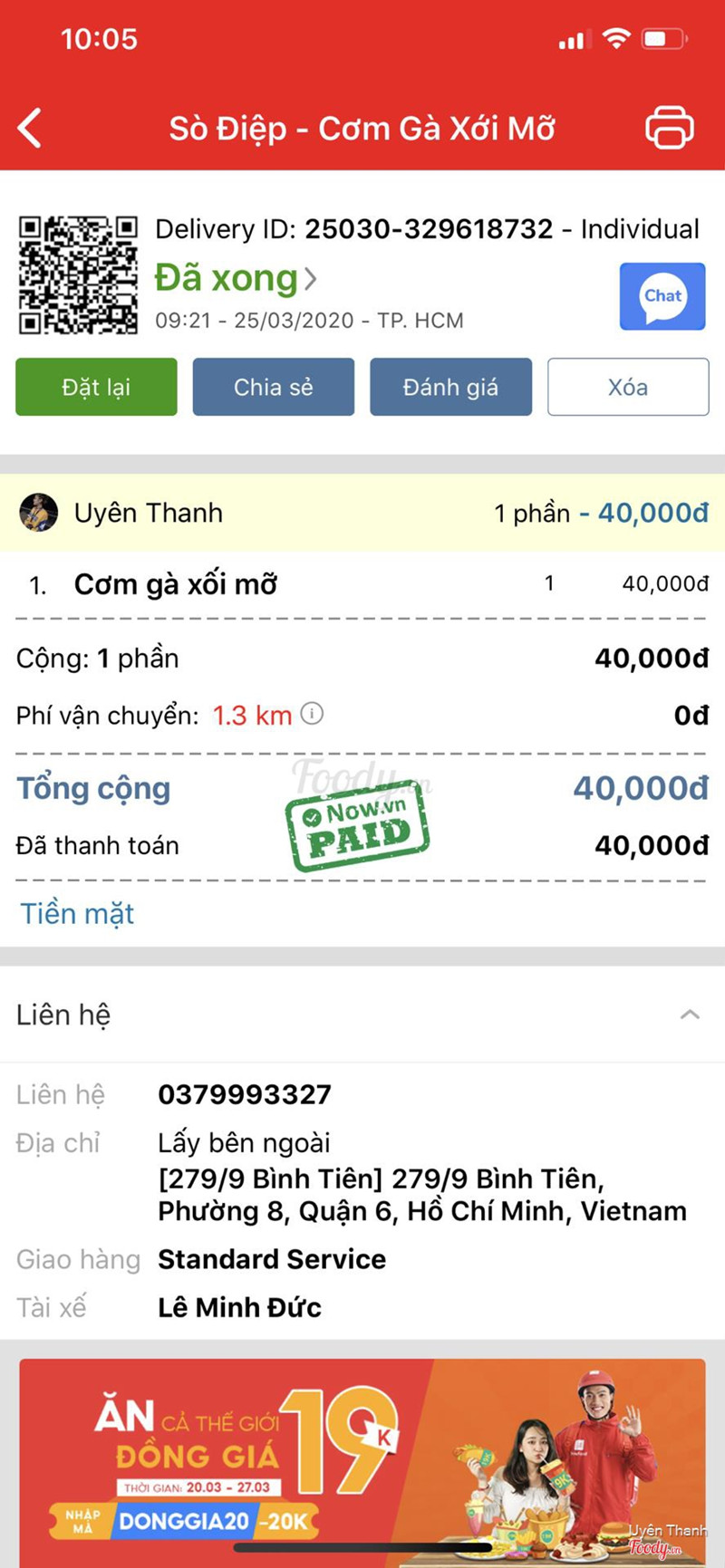725x1568 pixels.
Task: Reorder with the Đặt lại button
Action: click(96, 387)
